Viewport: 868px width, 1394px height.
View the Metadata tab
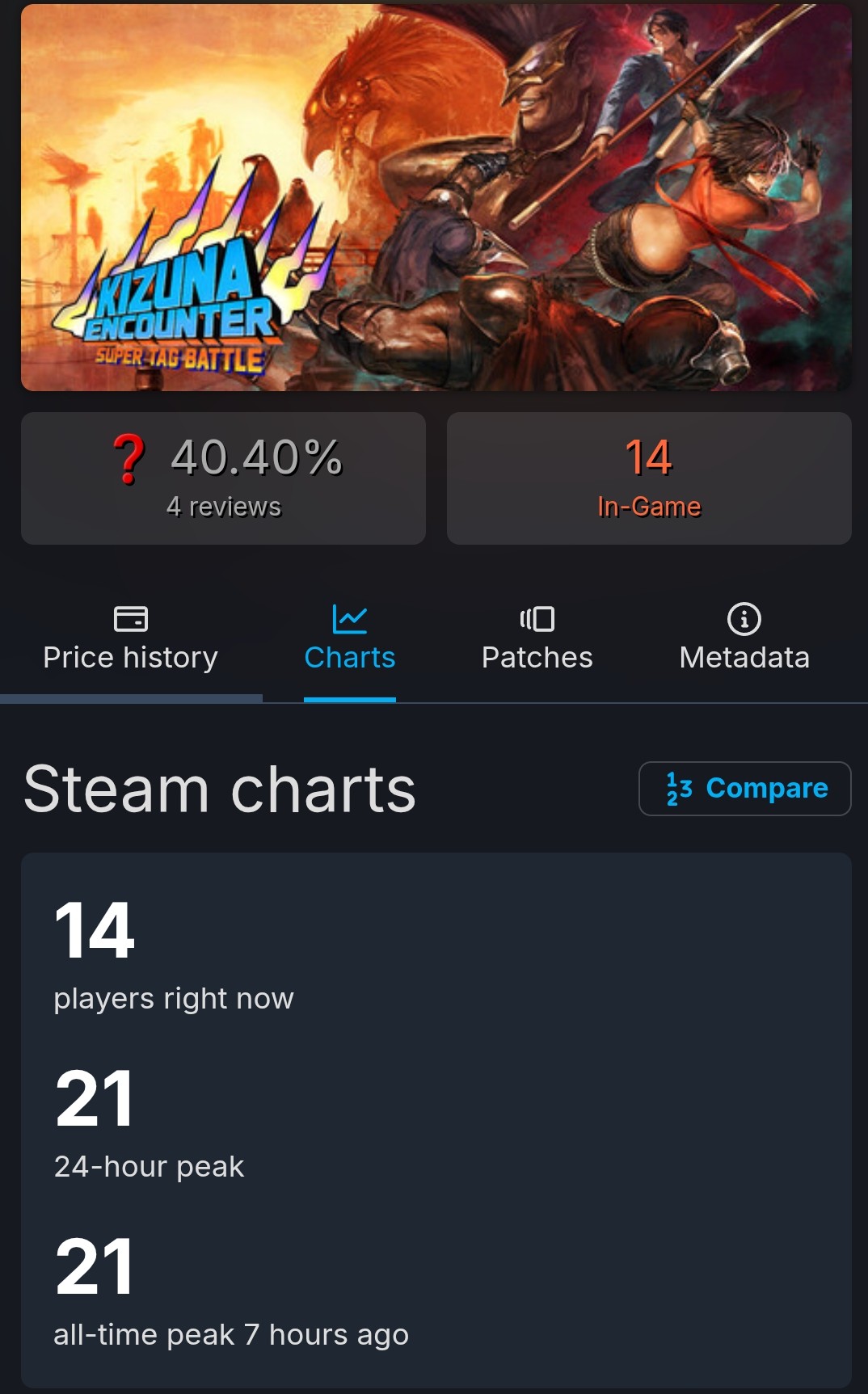744,640
